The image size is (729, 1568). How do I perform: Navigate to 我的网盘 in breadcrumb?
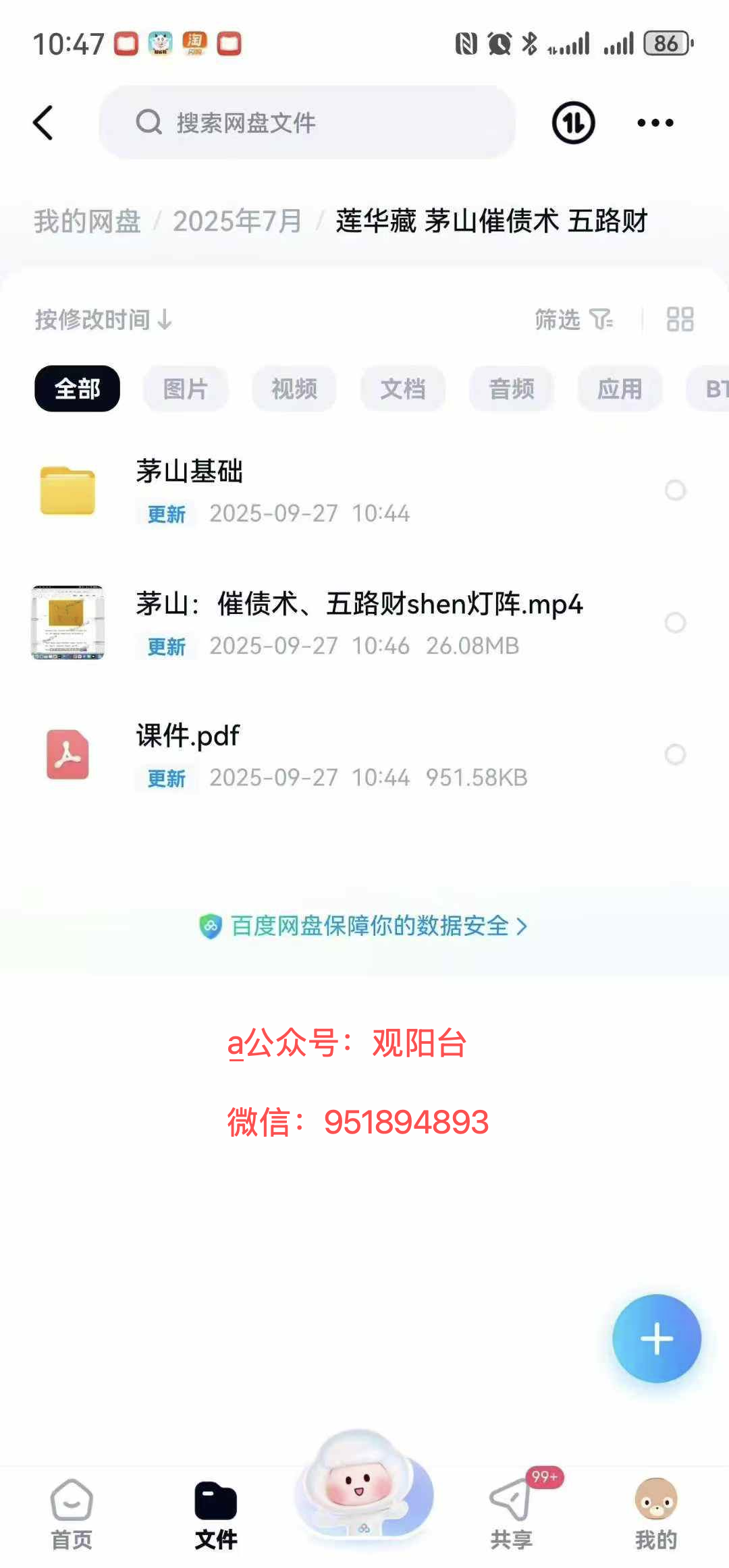(87, 221)
